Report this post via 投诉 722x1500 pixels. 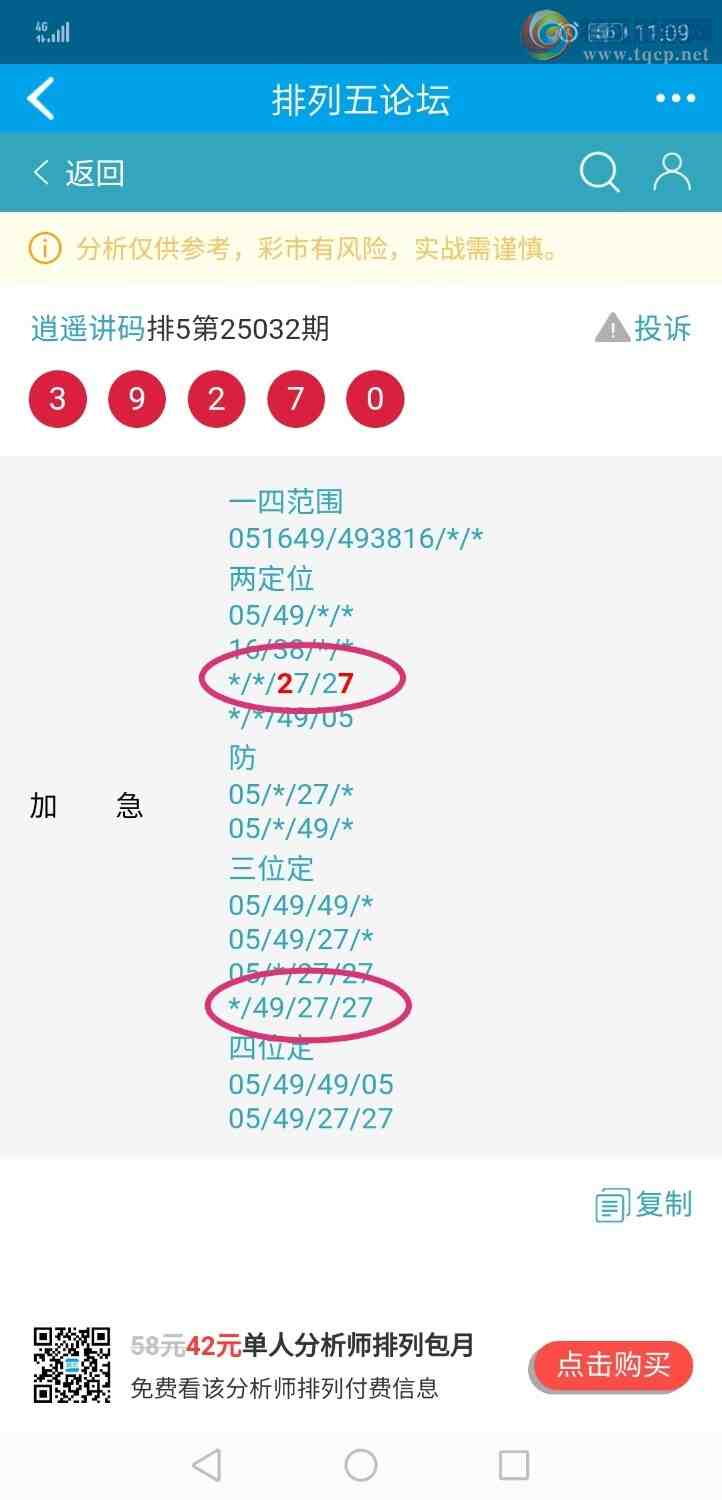click(643, 328)
